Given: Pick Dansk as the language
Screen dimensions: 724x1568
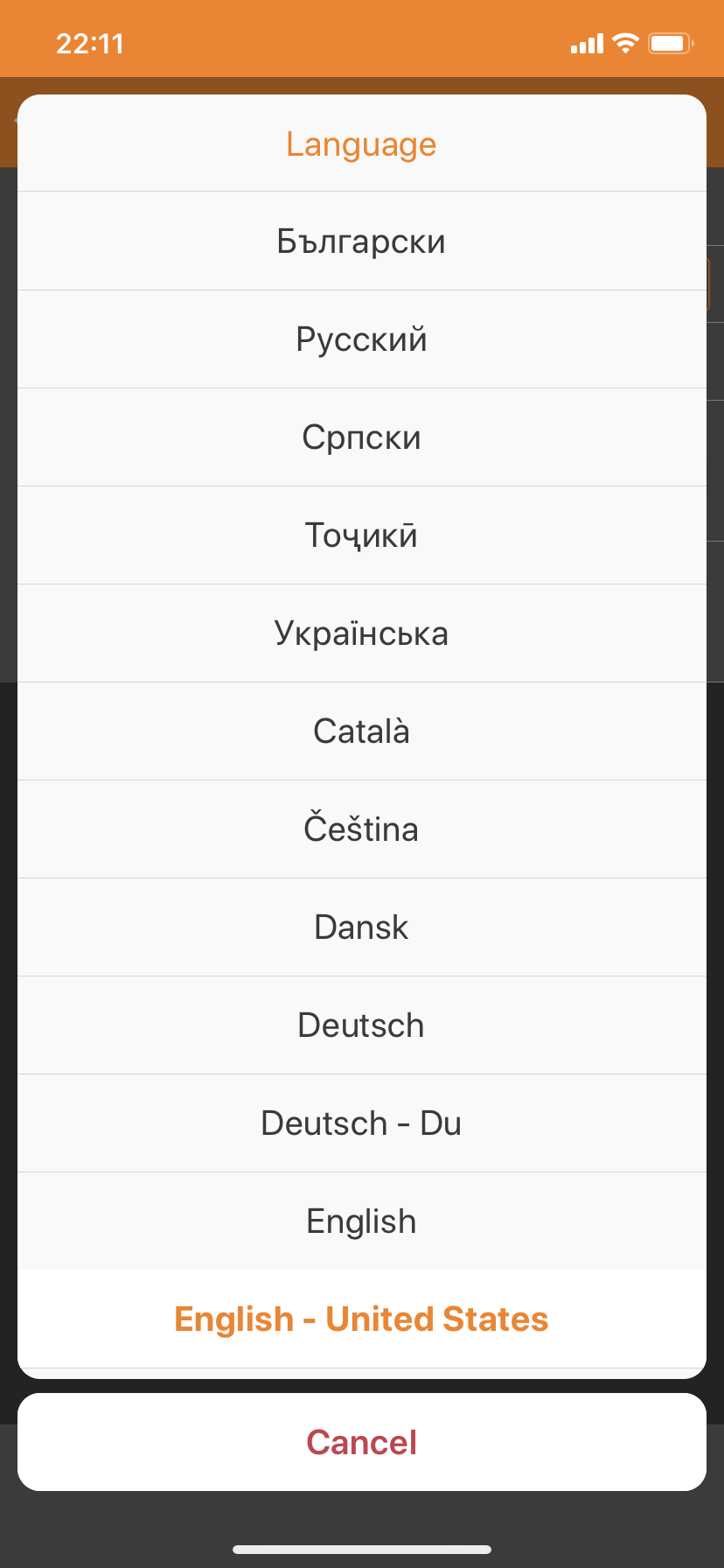Looking at the screenshot, I should pos(362,927).
